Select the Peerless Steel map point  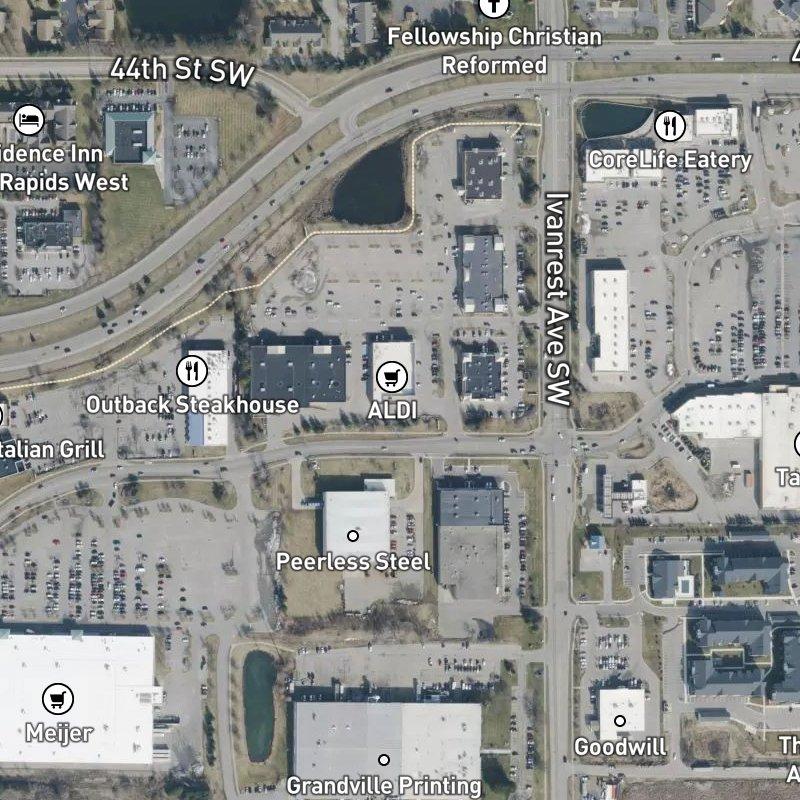353,537
